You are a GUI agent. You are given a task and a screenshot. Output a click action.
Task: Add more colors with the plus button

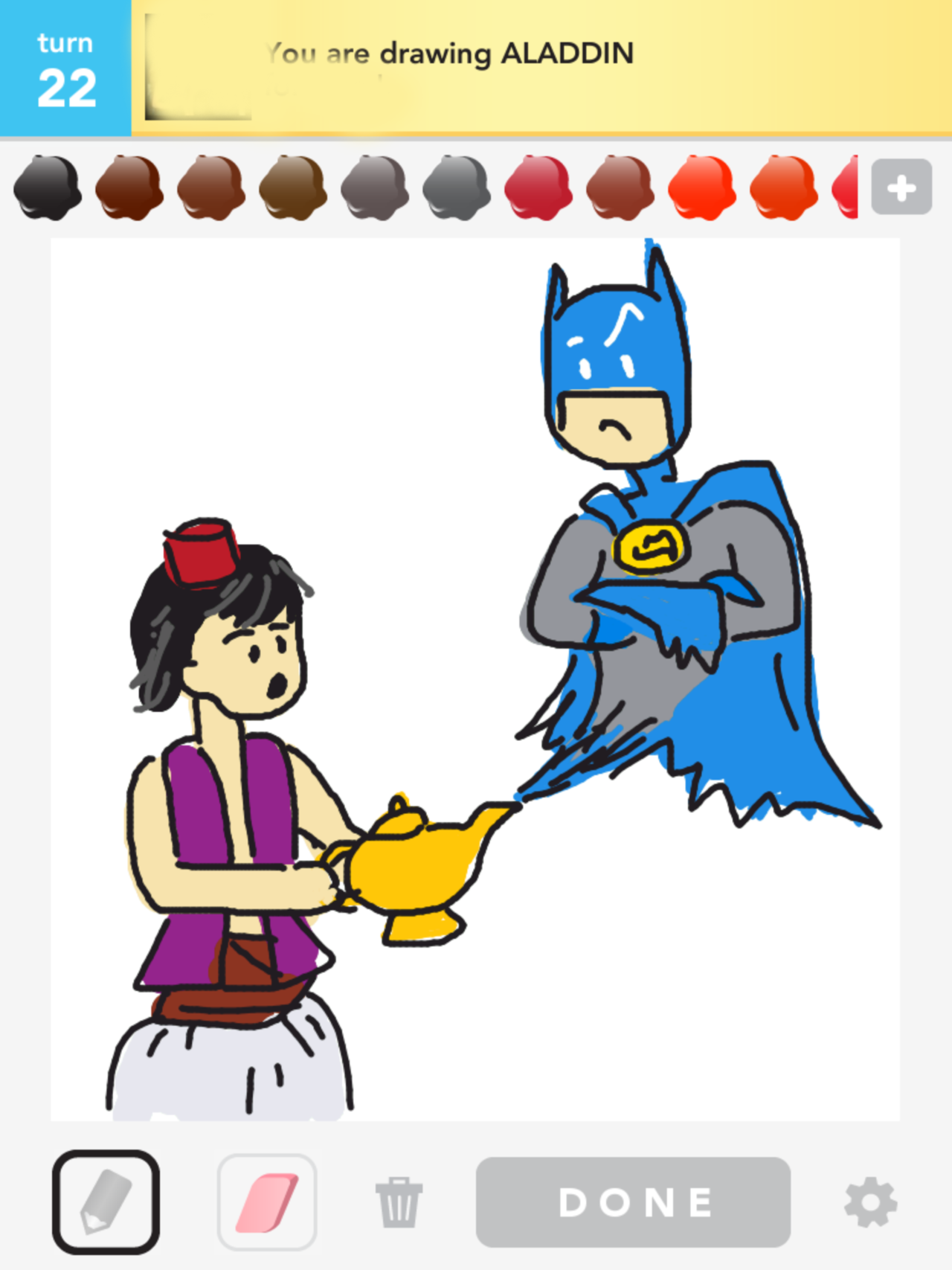tap(901, 187)
